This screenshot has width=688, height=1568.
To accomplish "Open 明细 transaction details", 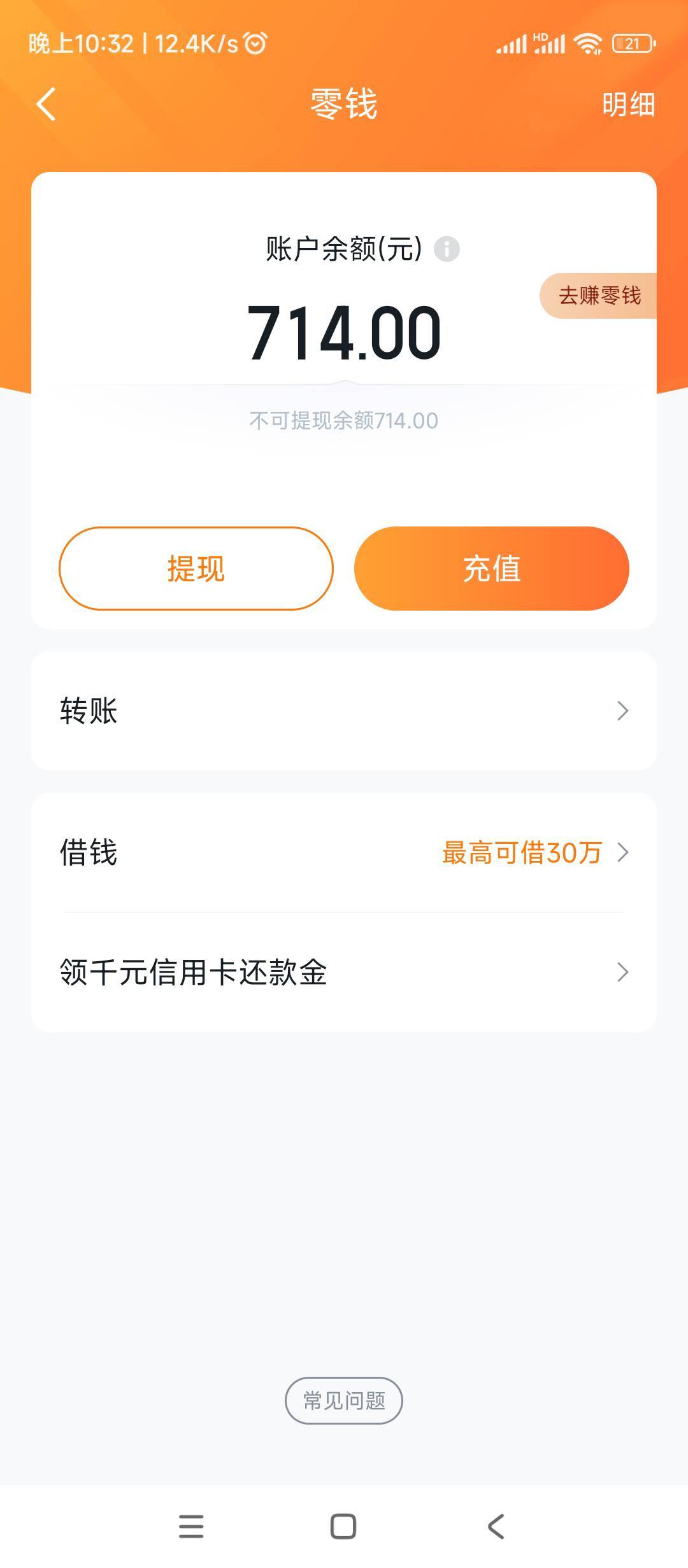I will click(x=628, y=105).
